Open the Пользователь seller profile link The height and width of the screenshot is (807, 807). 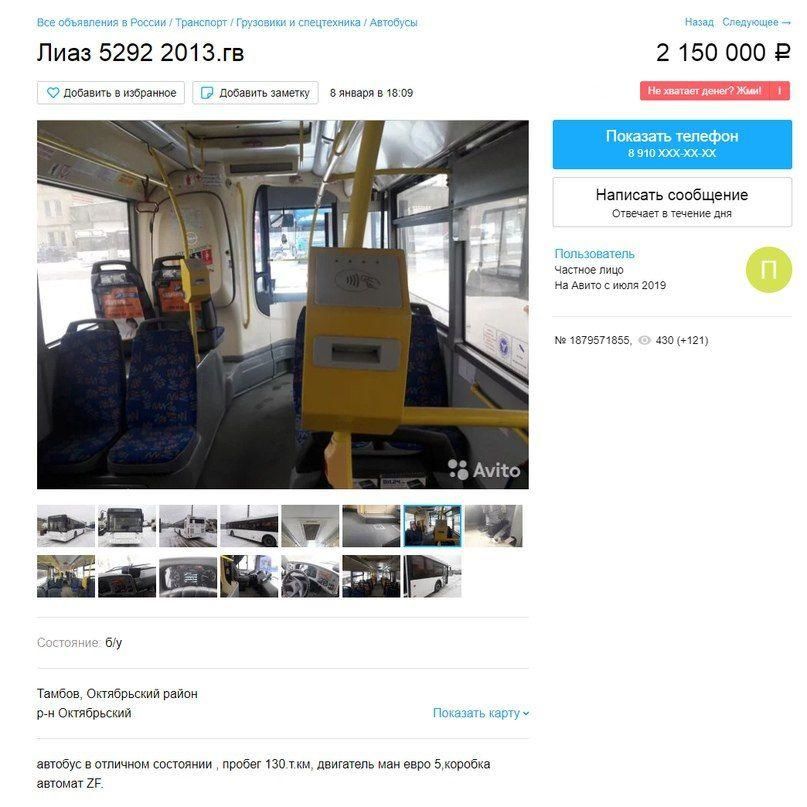595,254
